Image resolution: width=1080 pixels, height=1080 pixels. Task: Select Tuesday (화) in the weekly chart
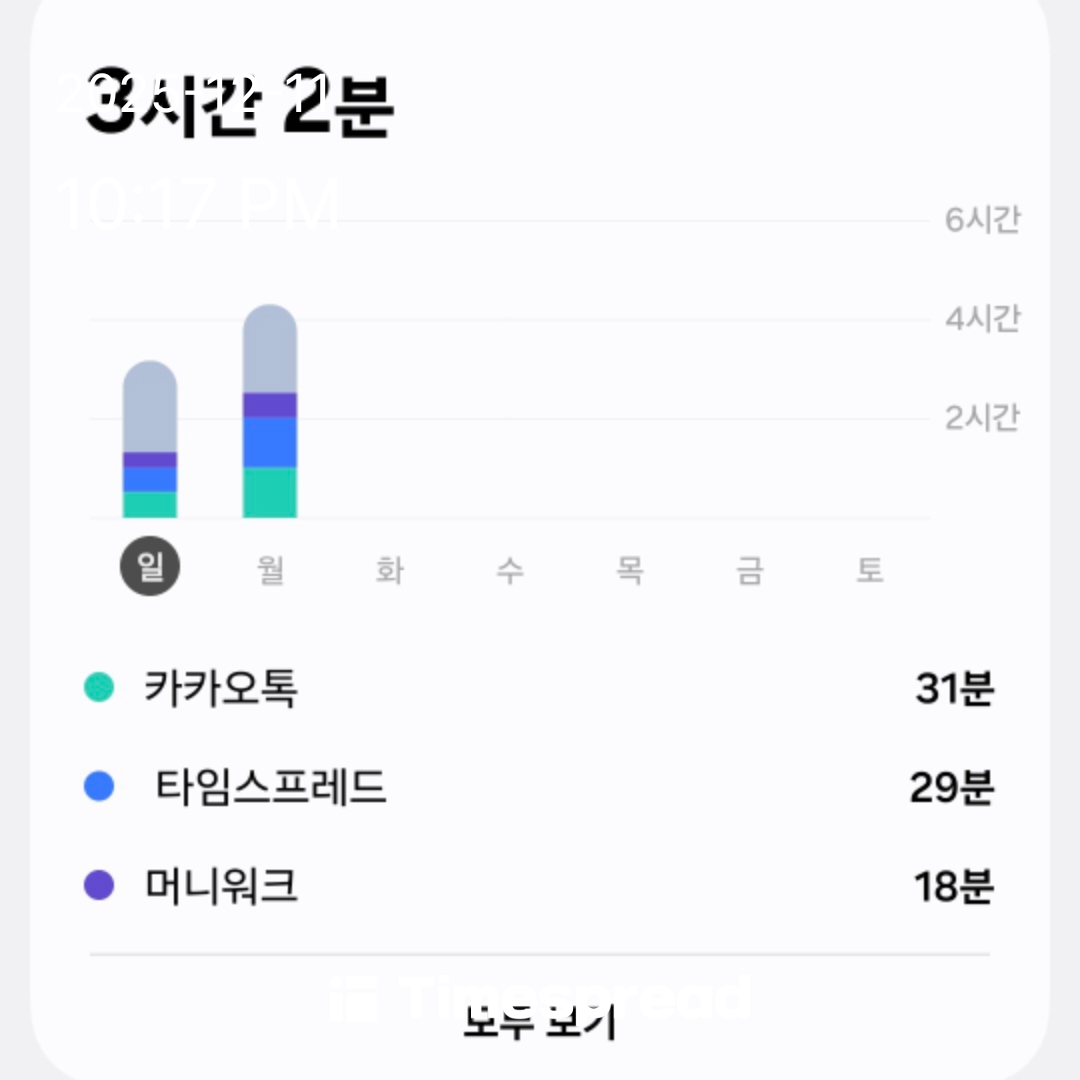(390, 570)
